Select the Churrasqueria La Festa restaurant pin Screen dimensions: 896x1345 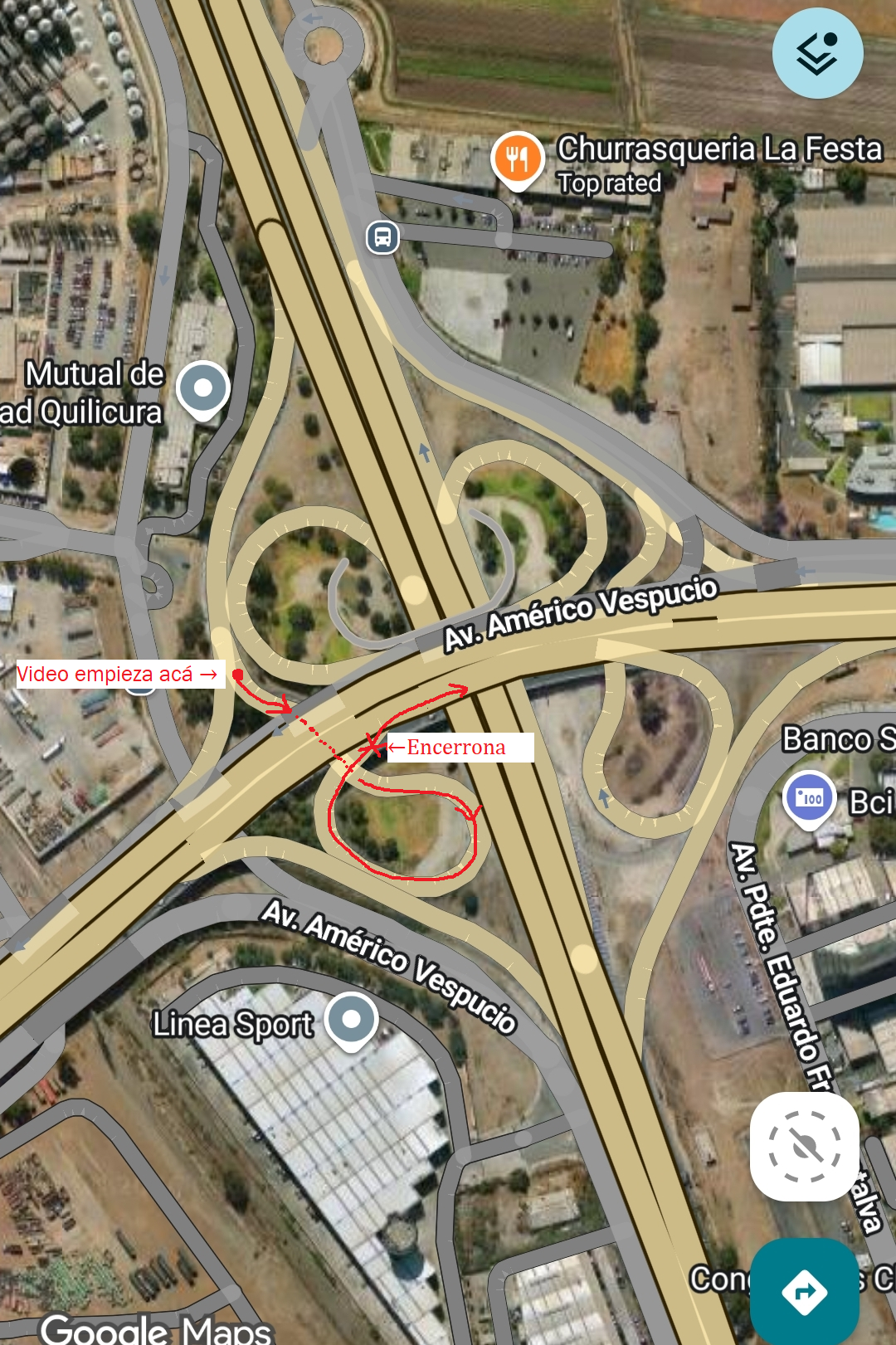(517, 158)
